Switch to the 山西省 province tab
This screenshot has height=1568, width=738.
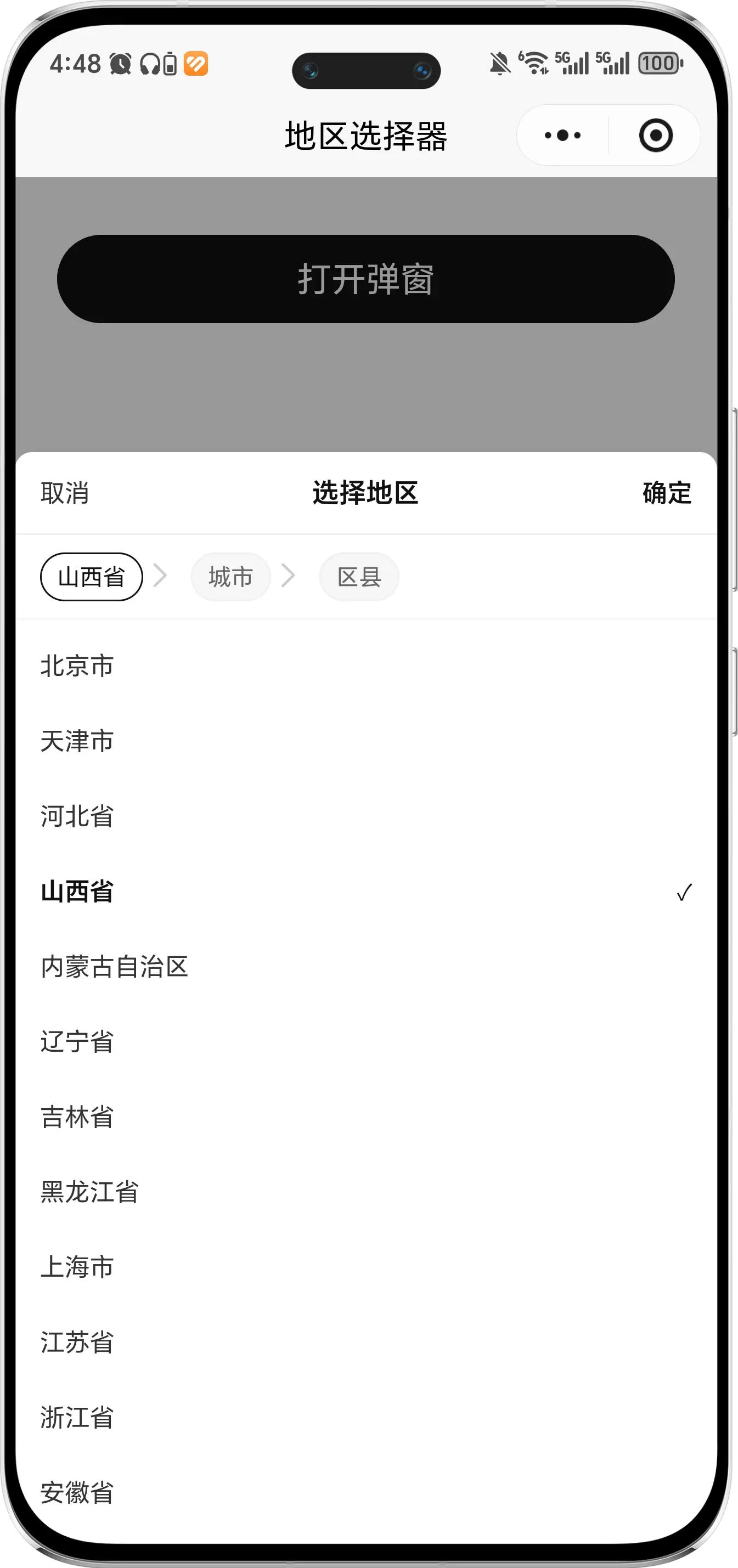[91, 577]
